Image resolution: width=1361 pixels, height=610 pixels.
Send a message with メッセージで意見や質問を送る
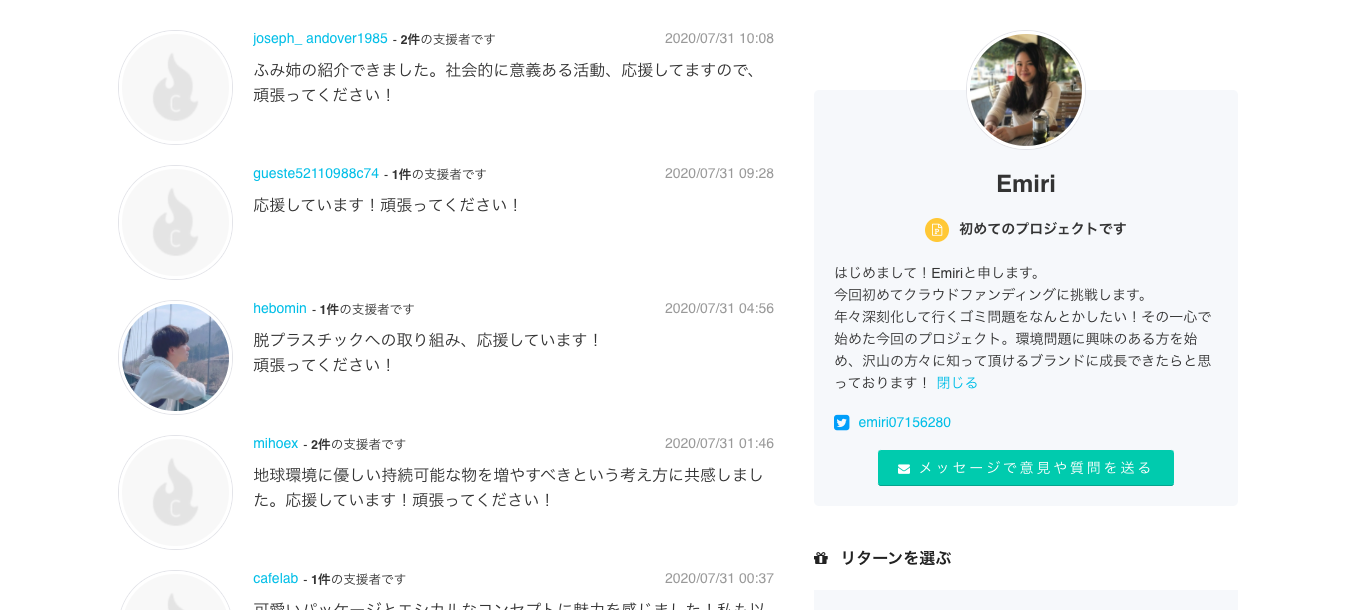1025,468
